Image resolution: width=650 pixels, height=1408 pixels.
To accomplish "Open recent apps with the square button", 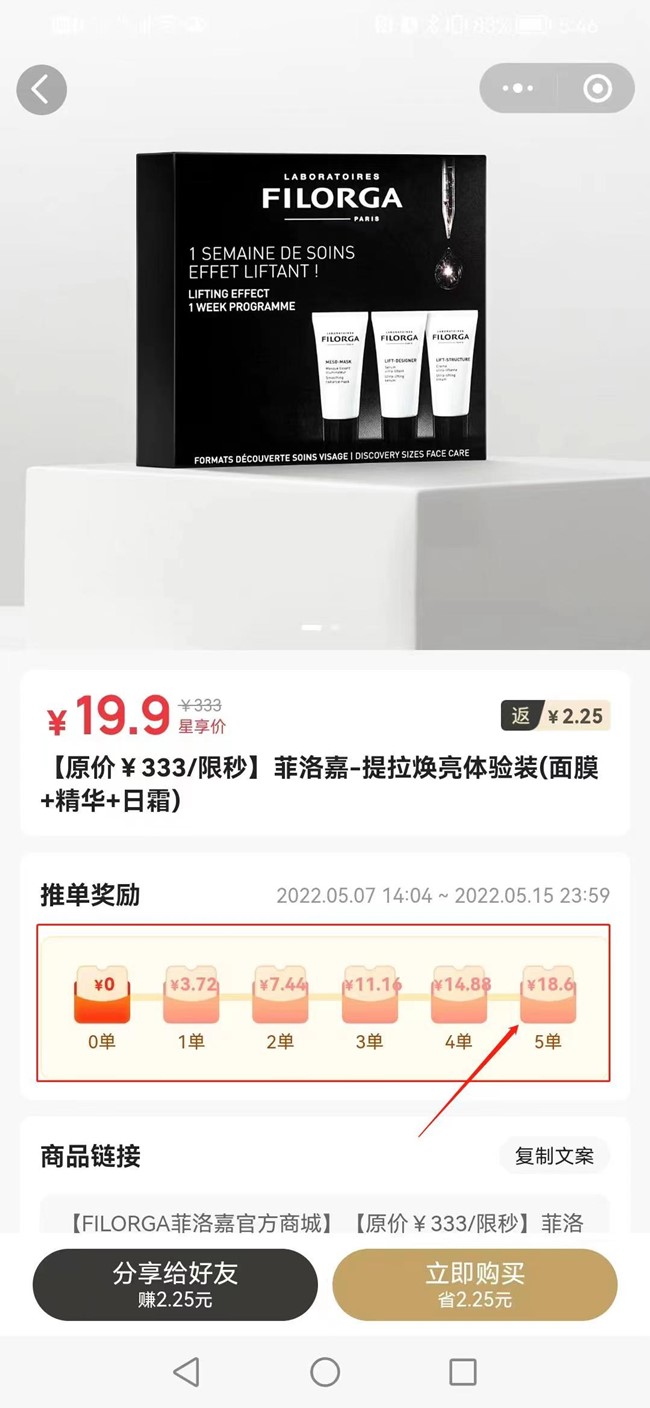I will click(462, 1371).
